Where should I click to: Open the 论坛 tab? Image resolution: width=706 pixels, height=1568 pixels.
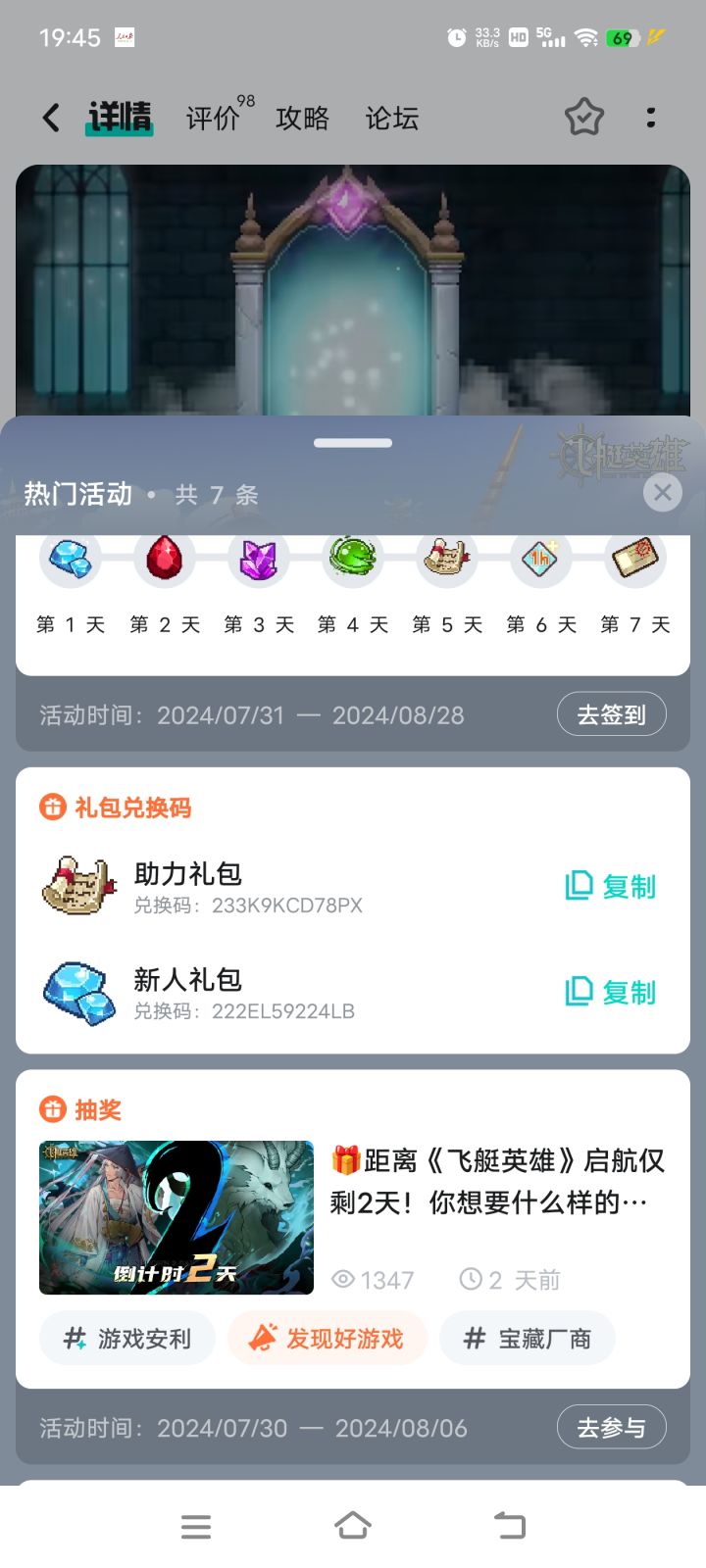point(389,118)
